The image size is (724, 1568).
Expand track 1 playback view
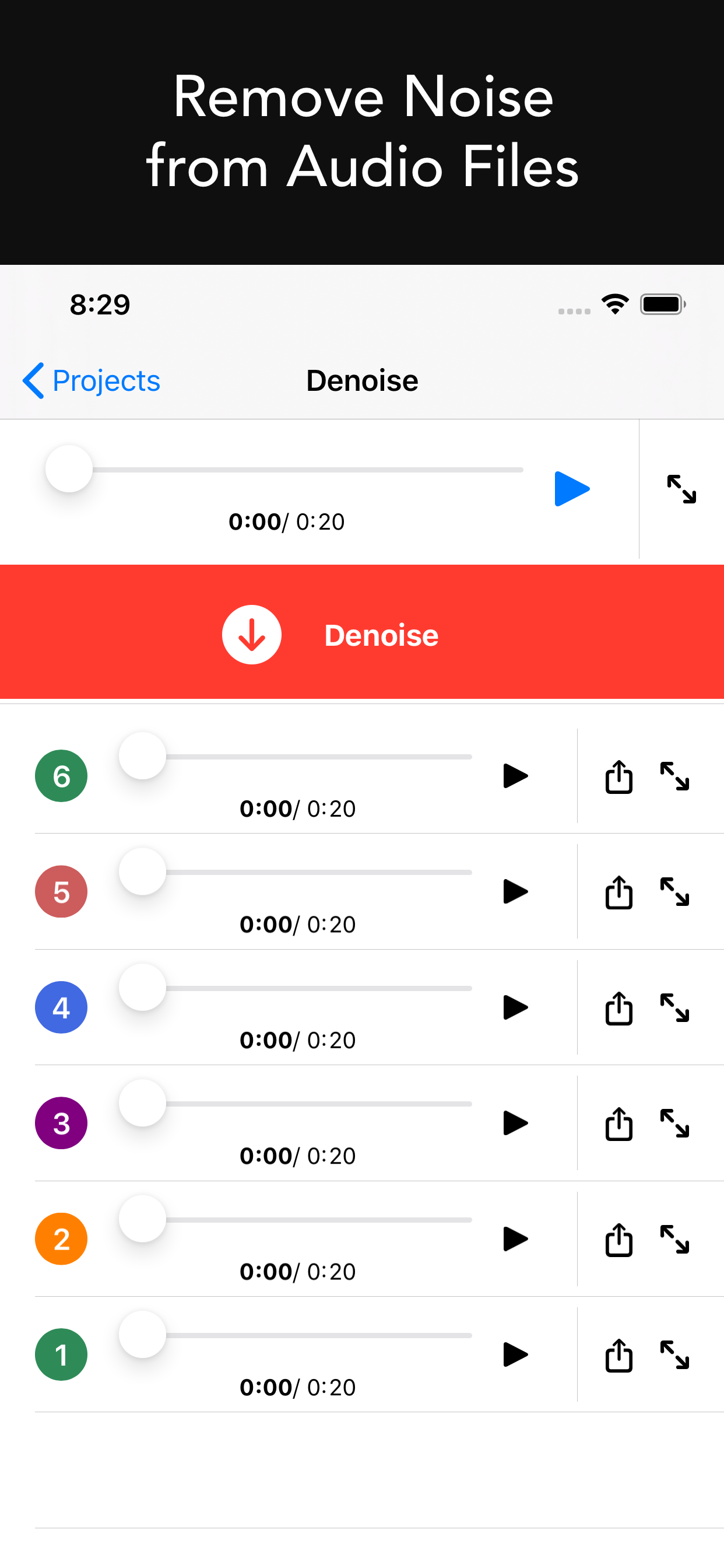676,1355
